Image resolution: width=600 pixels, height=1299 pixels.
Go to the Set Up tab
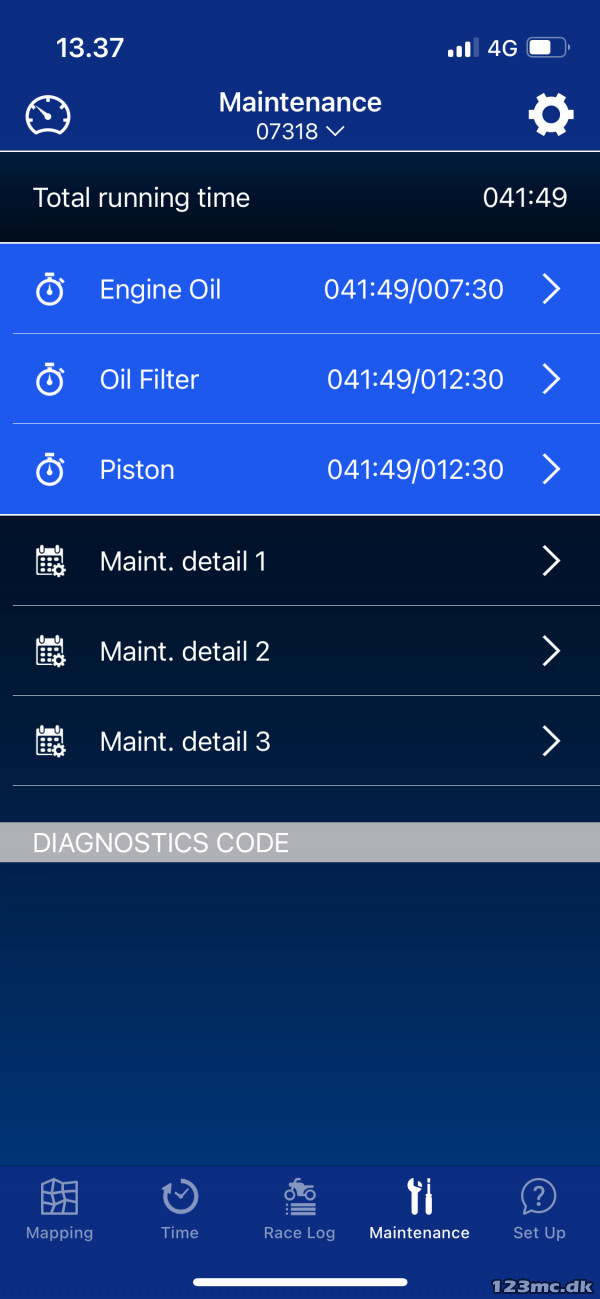(x=539, y=1210)
